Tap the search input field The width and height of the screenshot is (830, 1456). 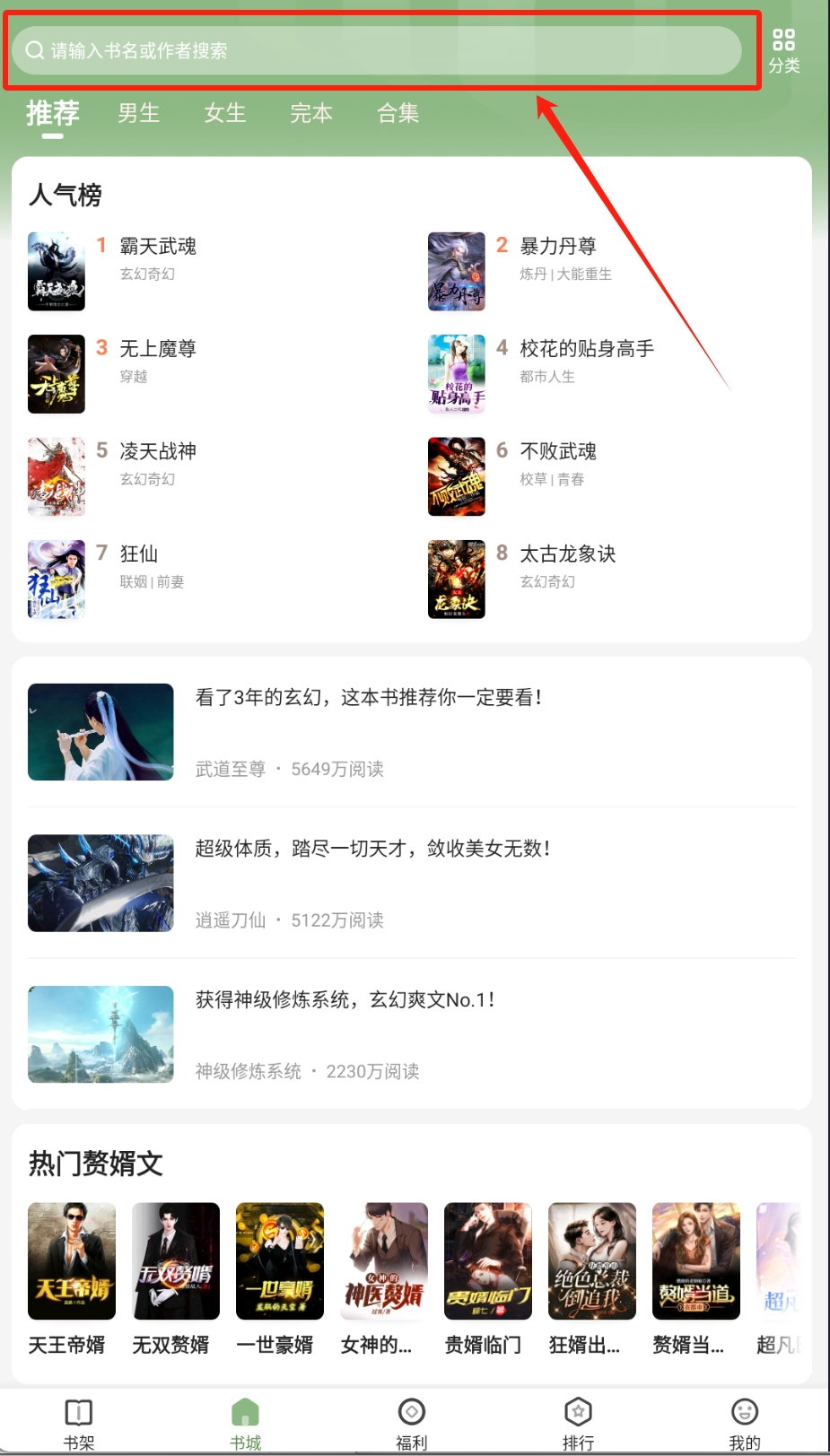[x=377, y=50]
